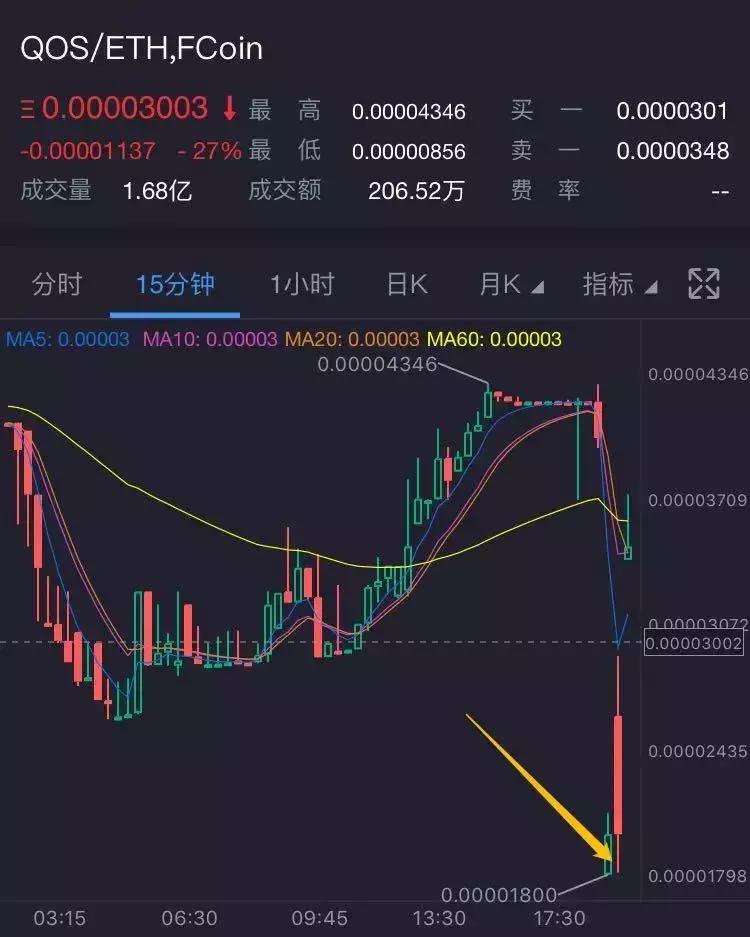
Task: Click the red downward price arrow icon
Action: click(229, 112)
